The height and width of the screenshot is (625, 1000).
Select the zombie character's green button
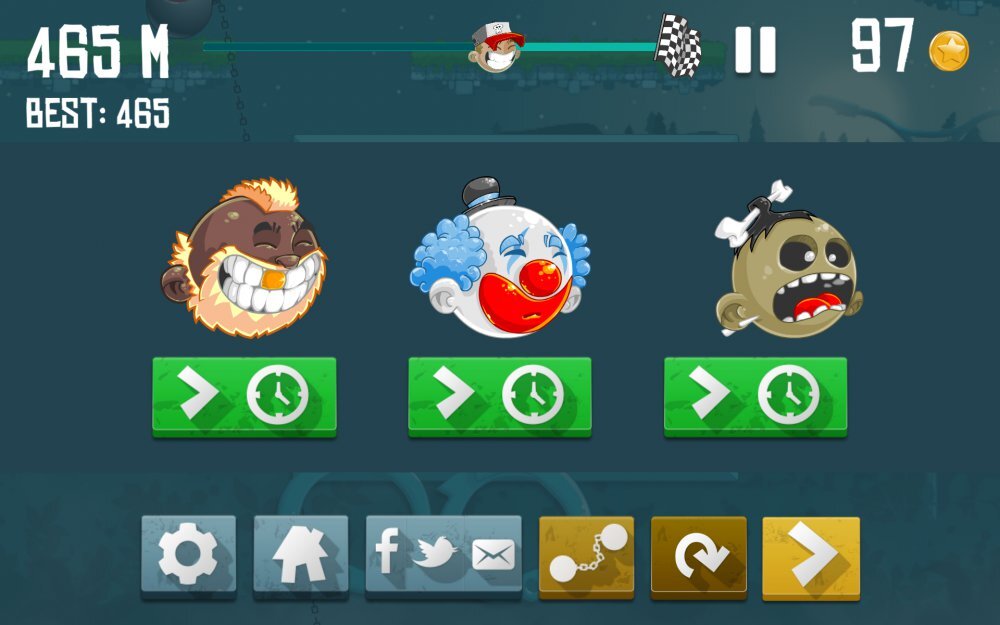(x=756, y=396)
